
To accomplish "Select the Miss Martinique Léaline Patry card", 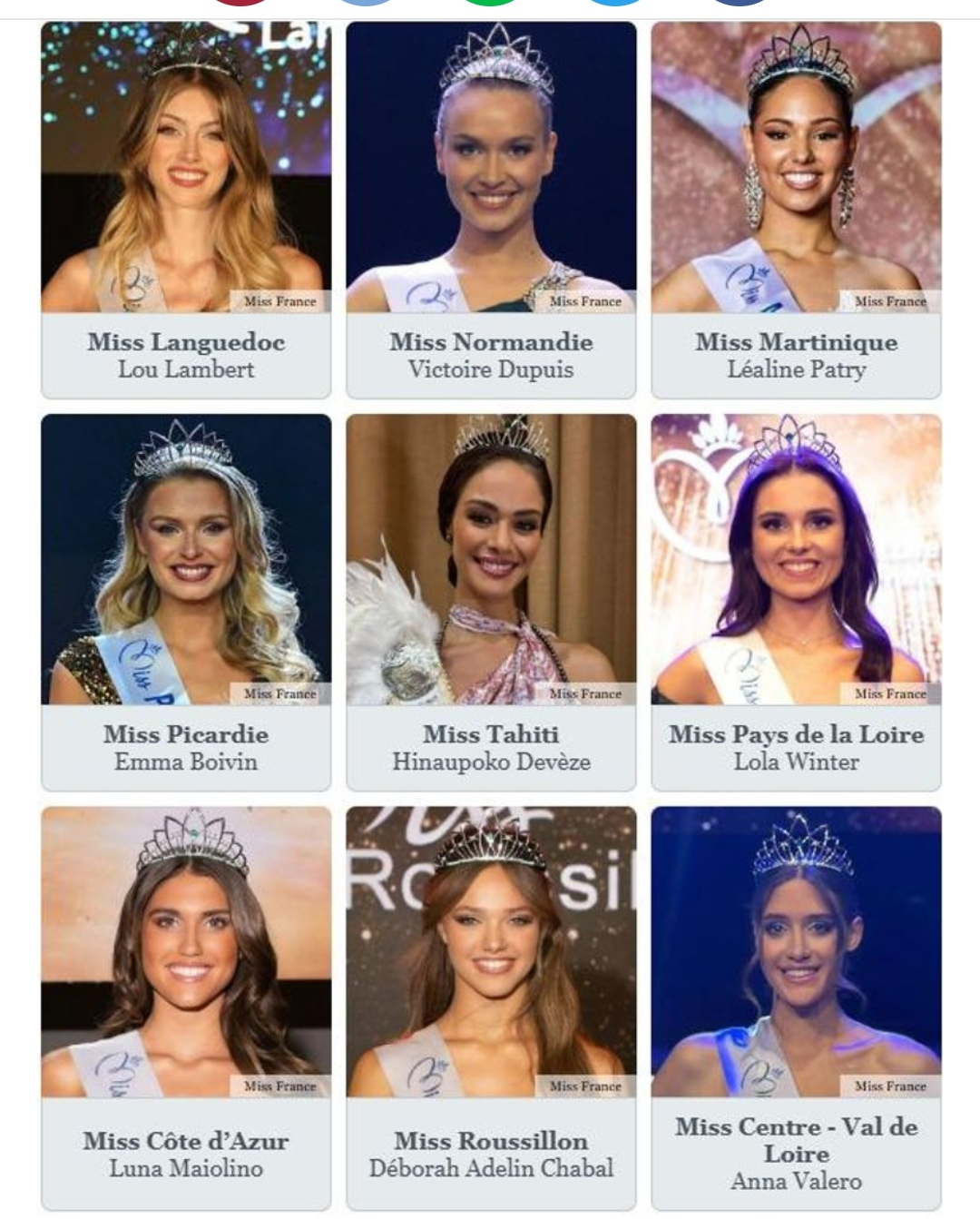I will (796, 209).
